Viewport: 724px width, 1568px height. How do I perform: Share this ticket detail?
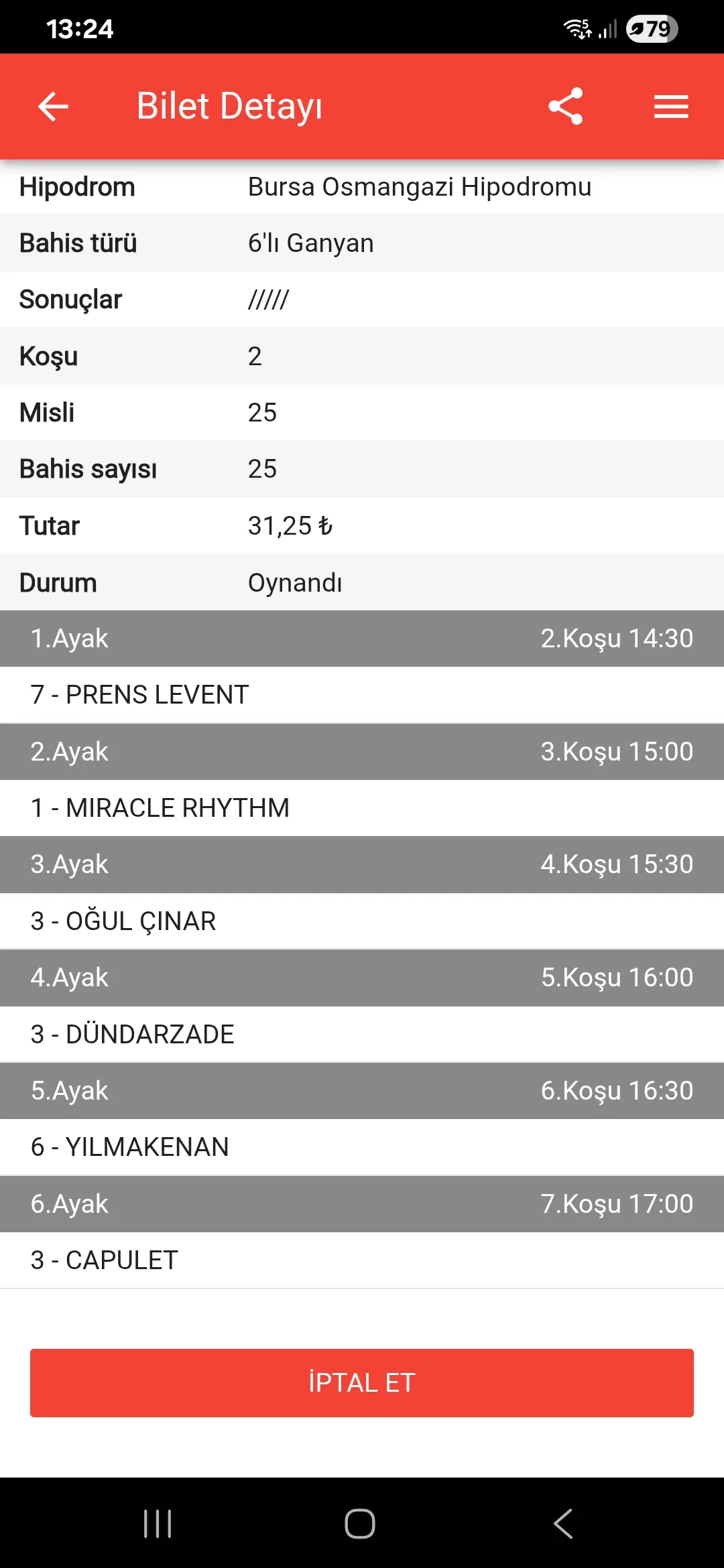(x=565, y=107)
